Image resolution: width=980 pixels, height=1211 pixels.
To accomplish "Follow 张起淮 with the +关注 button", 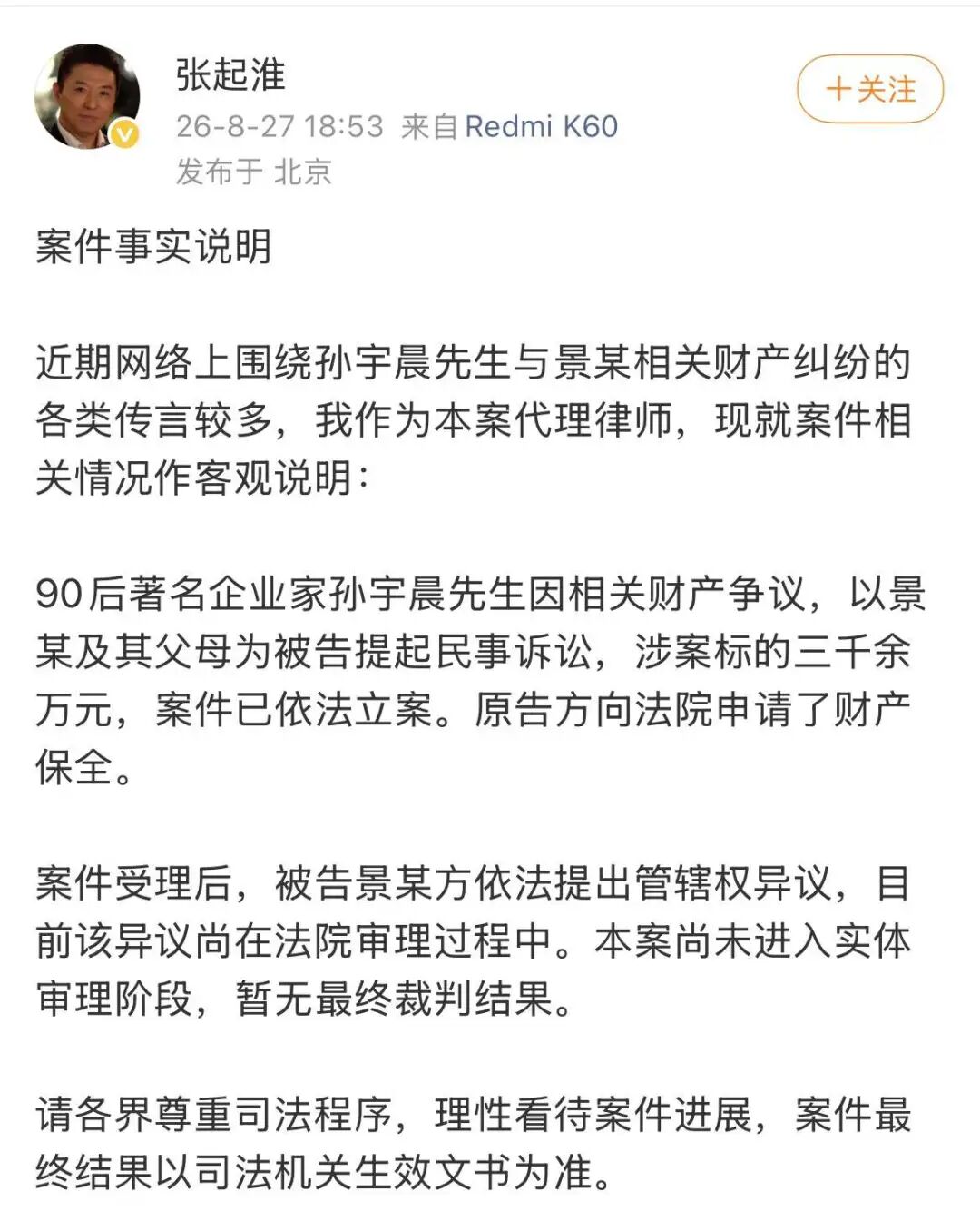I will coord(870,89).
